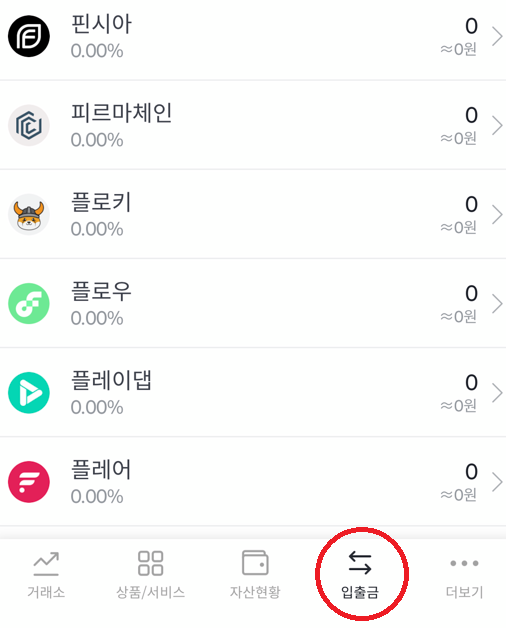The width and height of the screenshot is (520, 639).
Task: Go to the 상품/서비스 tab
Action: (x=150, y=575)
